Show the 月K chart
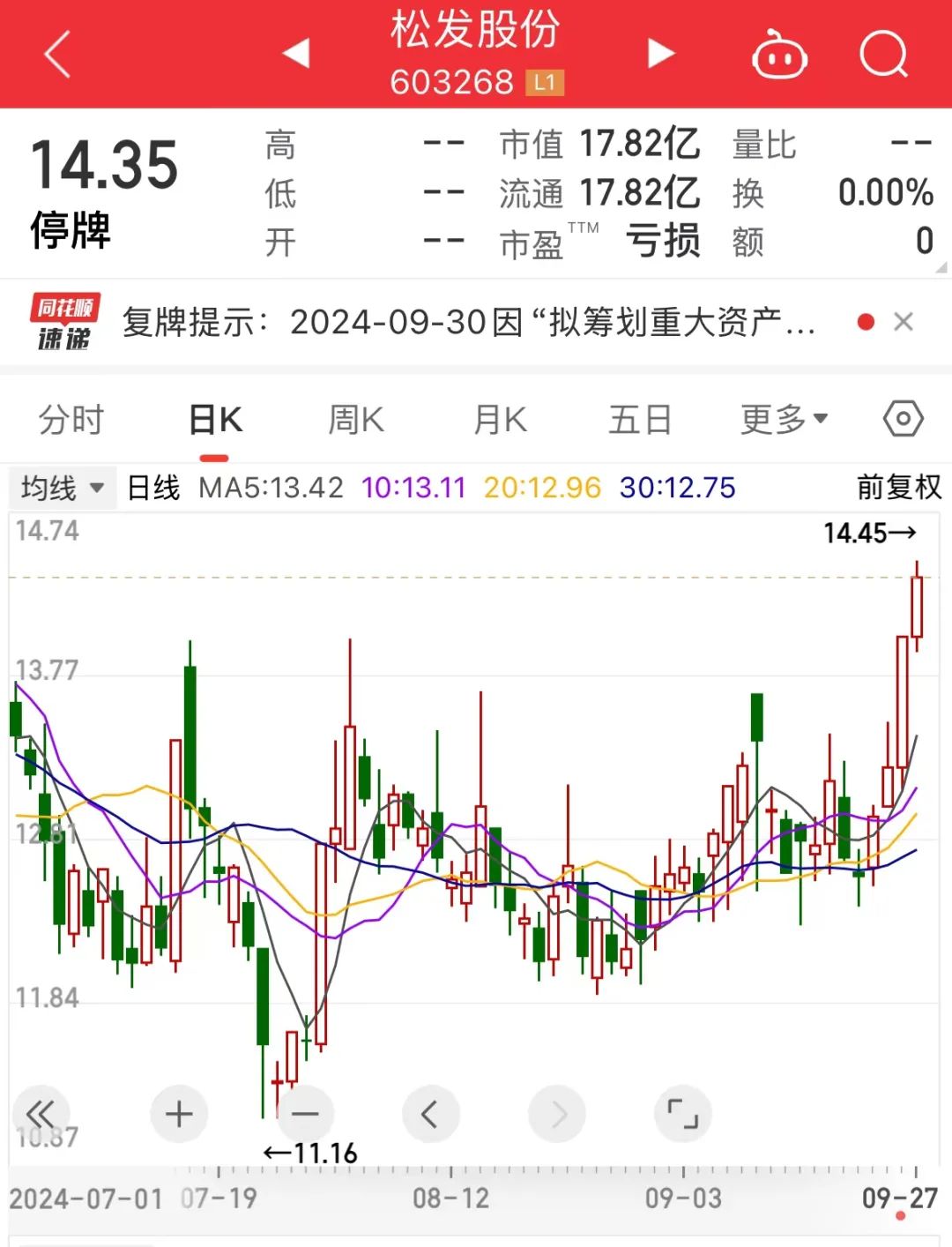Viewport: 952px width, 1247px height. [x=500, y=420]
